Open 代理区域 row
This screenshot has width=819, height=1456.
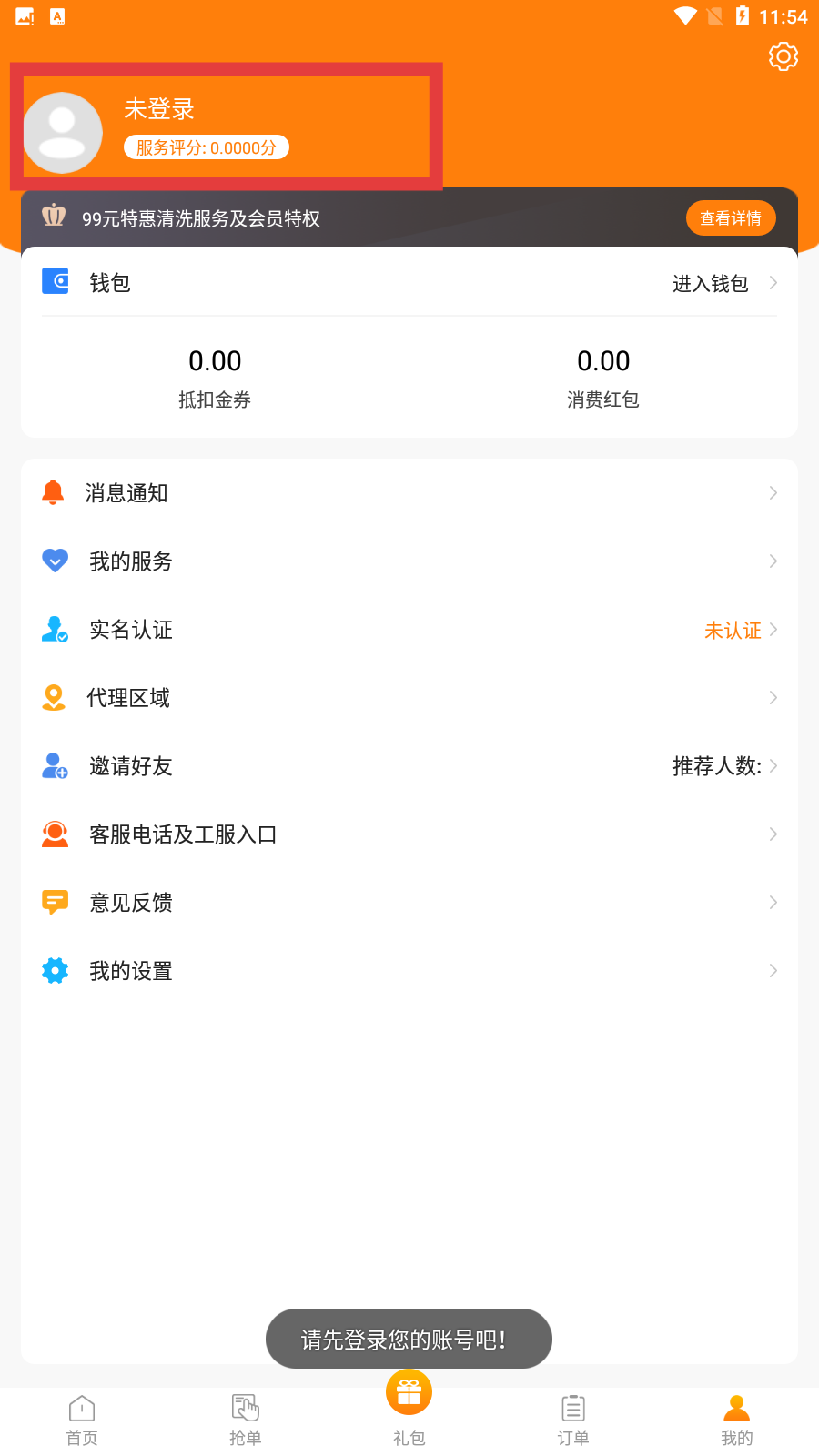click(409, 698)
